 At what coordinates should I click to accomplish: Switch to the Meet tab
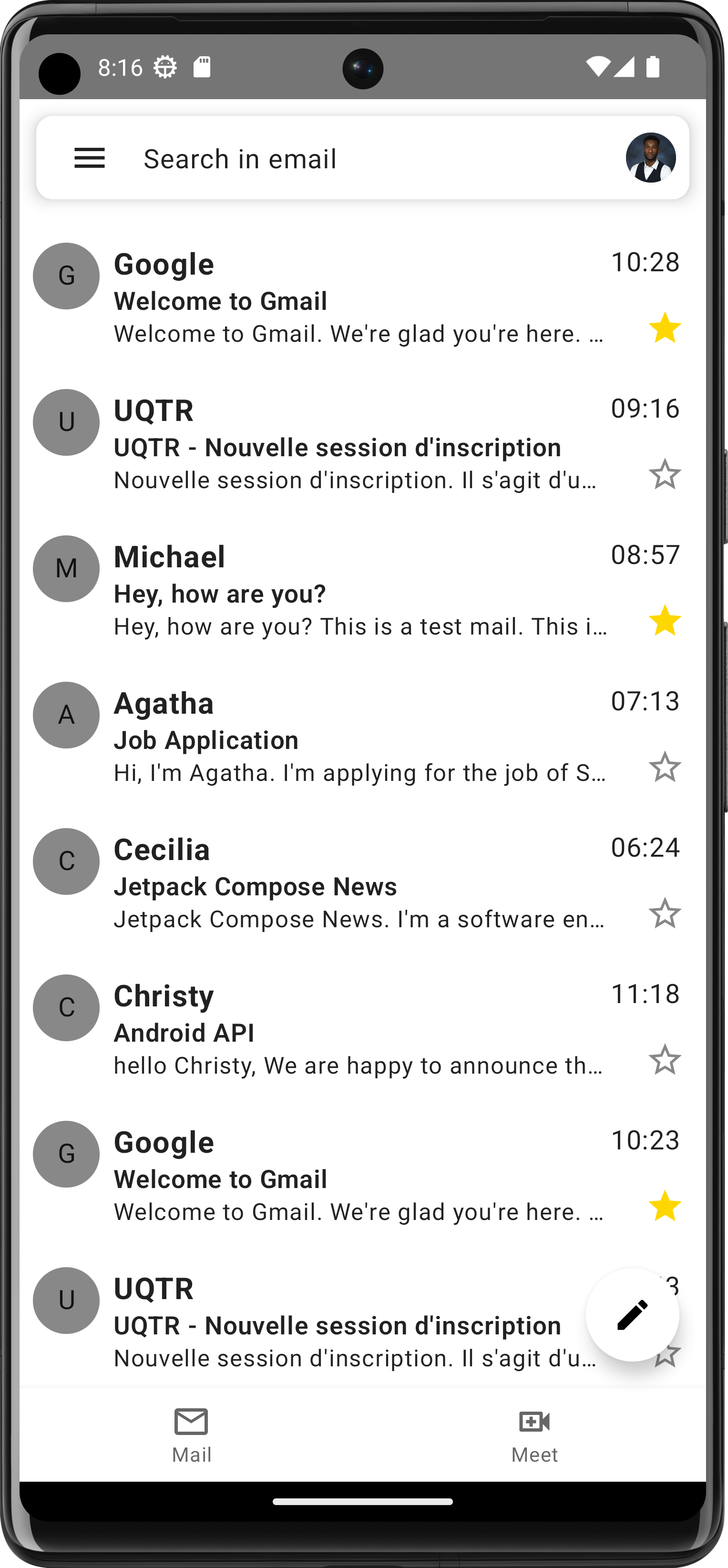tap(534, 1435)
